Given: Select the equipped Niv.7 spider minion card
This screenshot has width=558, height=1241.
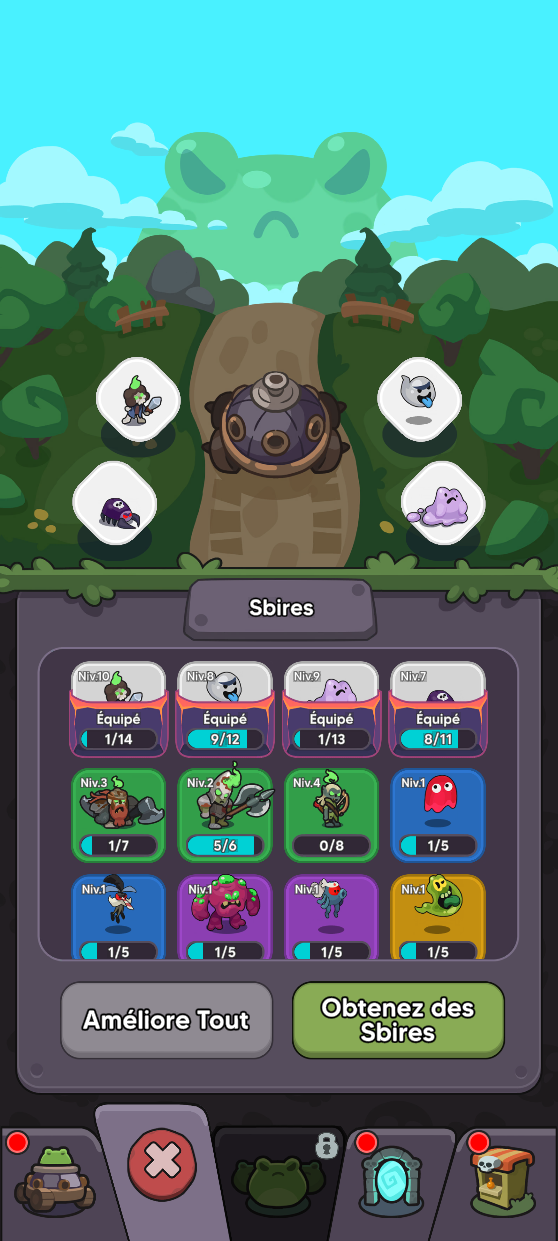Looking at the screenshot, I should click(x=437, y=708).
